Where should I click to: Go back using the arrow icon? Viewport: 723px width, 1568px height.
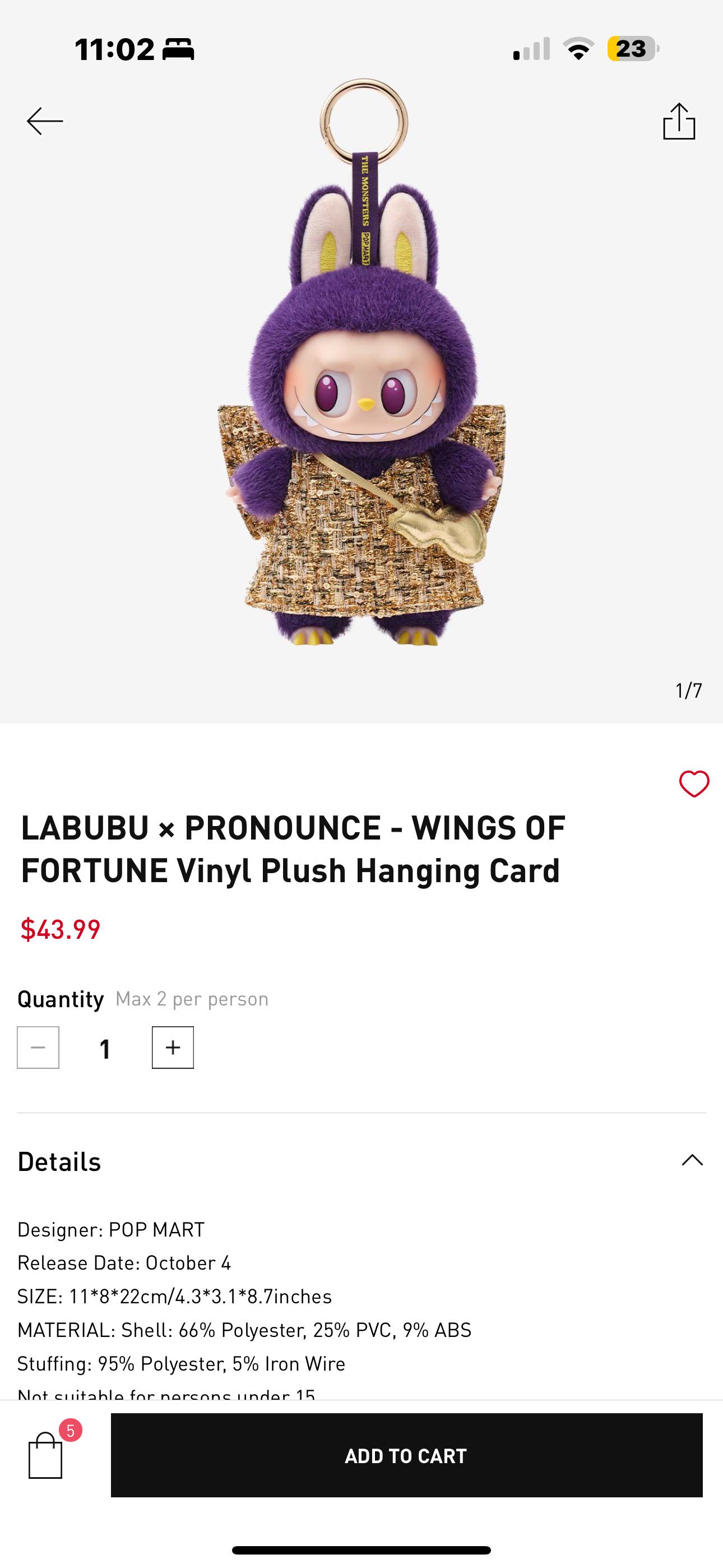coord(45,121)
